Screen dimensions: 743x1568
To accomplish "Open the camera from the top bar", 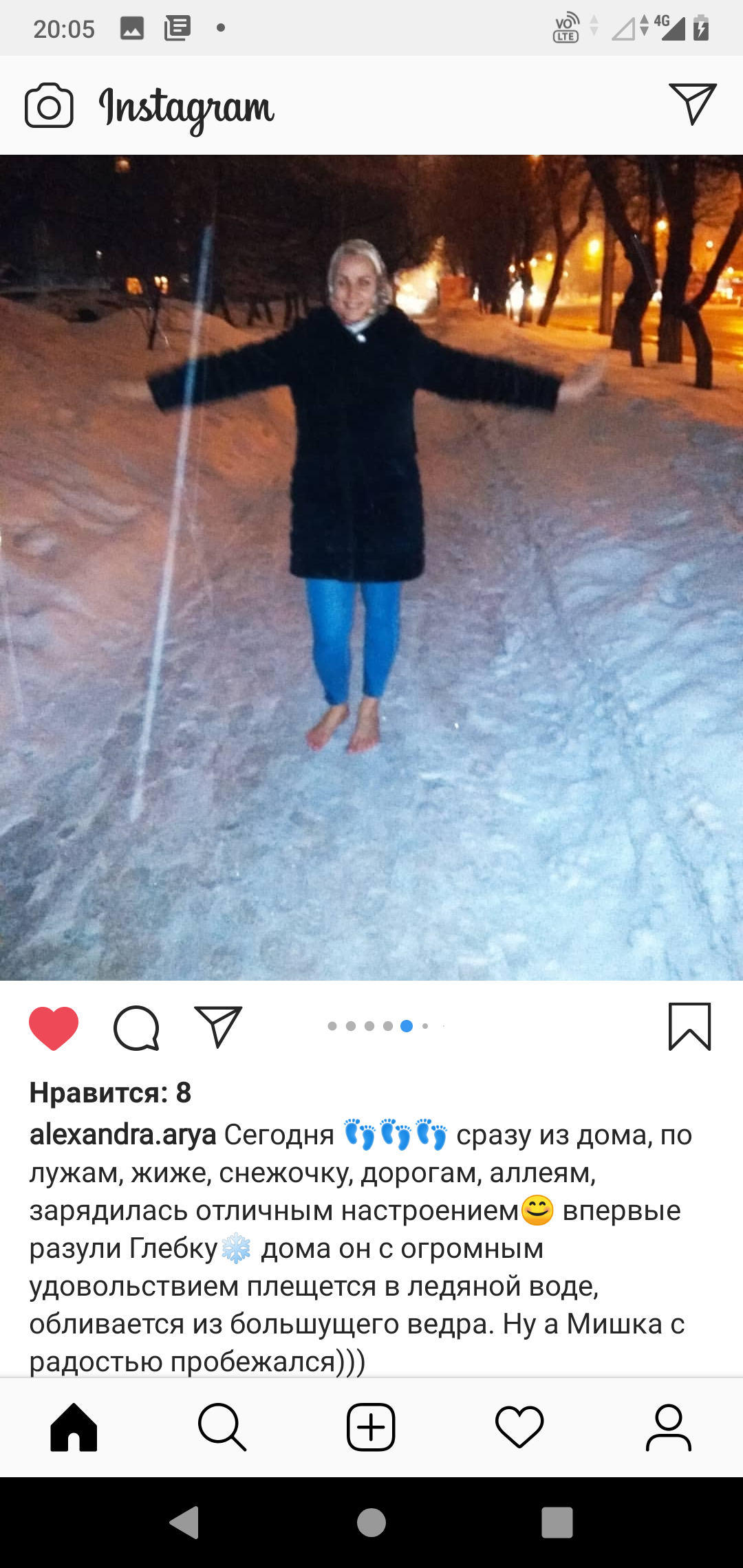I will 49,106.
